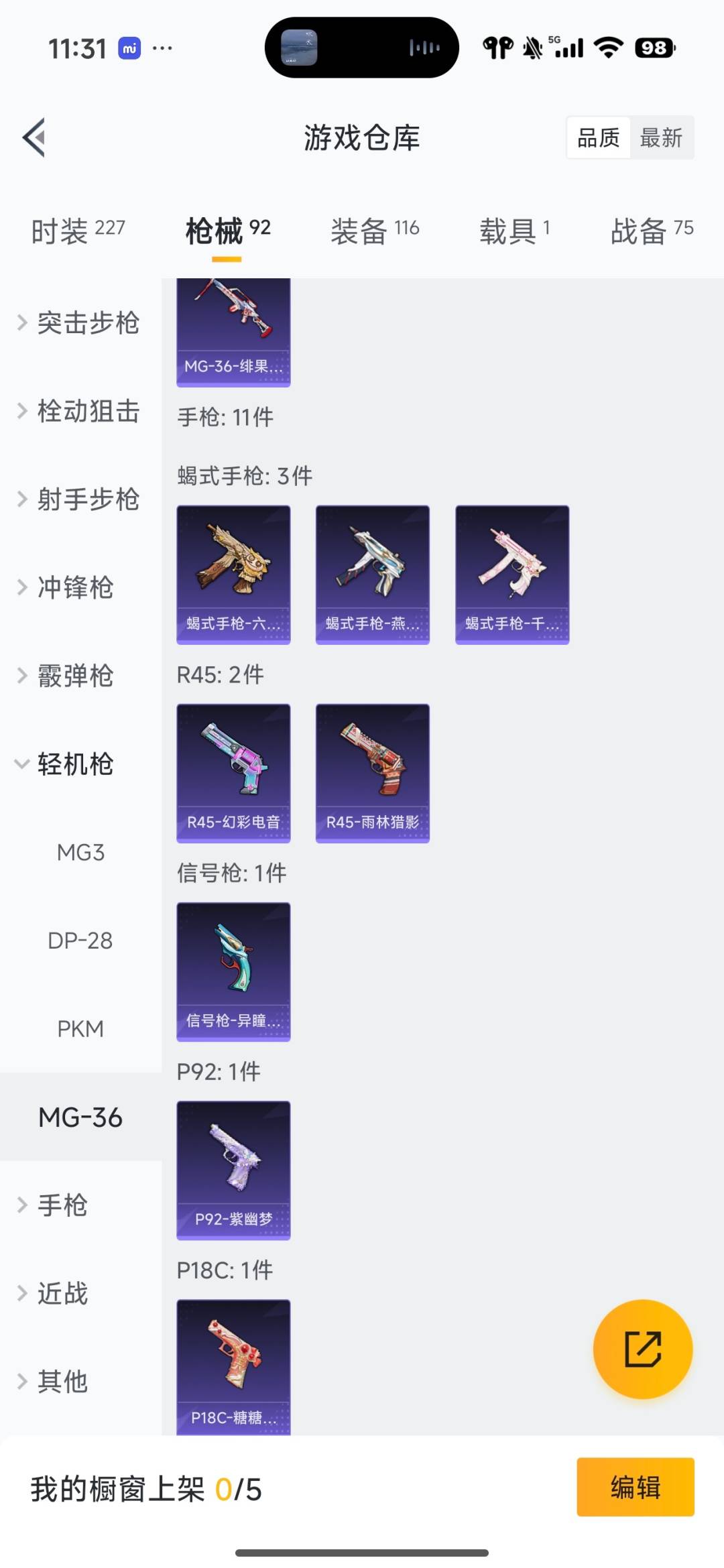View the R45-幻彩电音 pistol skin
The height and width of the screenshot is (1568, 724).
(233, 771)
